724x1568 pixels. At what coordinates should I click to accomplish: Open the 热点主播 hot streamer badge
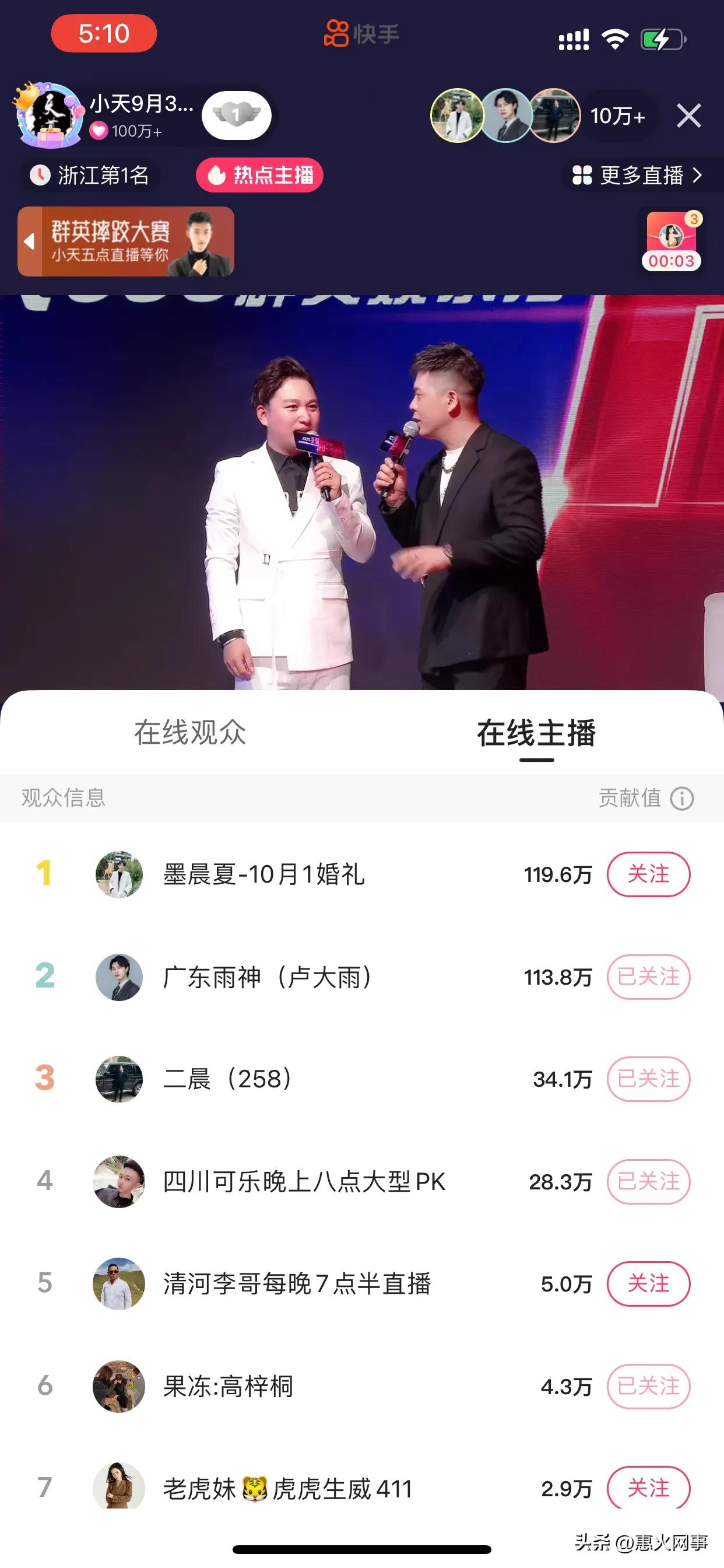(x=260, y=174)
